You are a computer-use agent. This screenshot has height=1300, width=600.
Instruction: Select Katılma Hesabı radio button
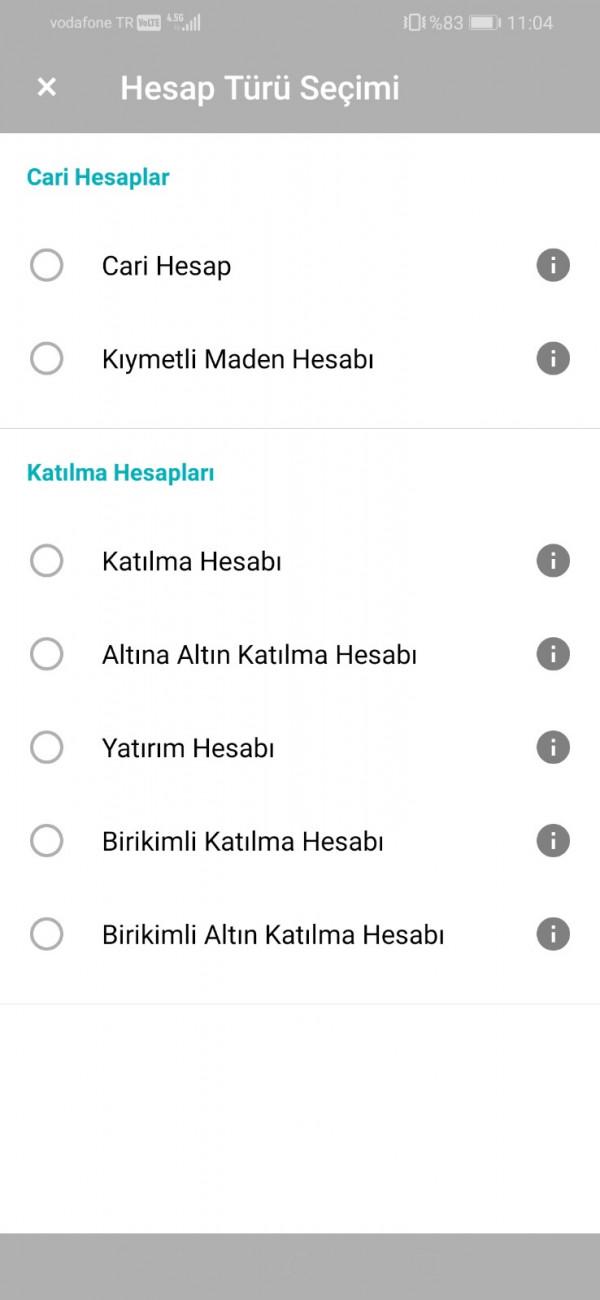pos(46,560)
